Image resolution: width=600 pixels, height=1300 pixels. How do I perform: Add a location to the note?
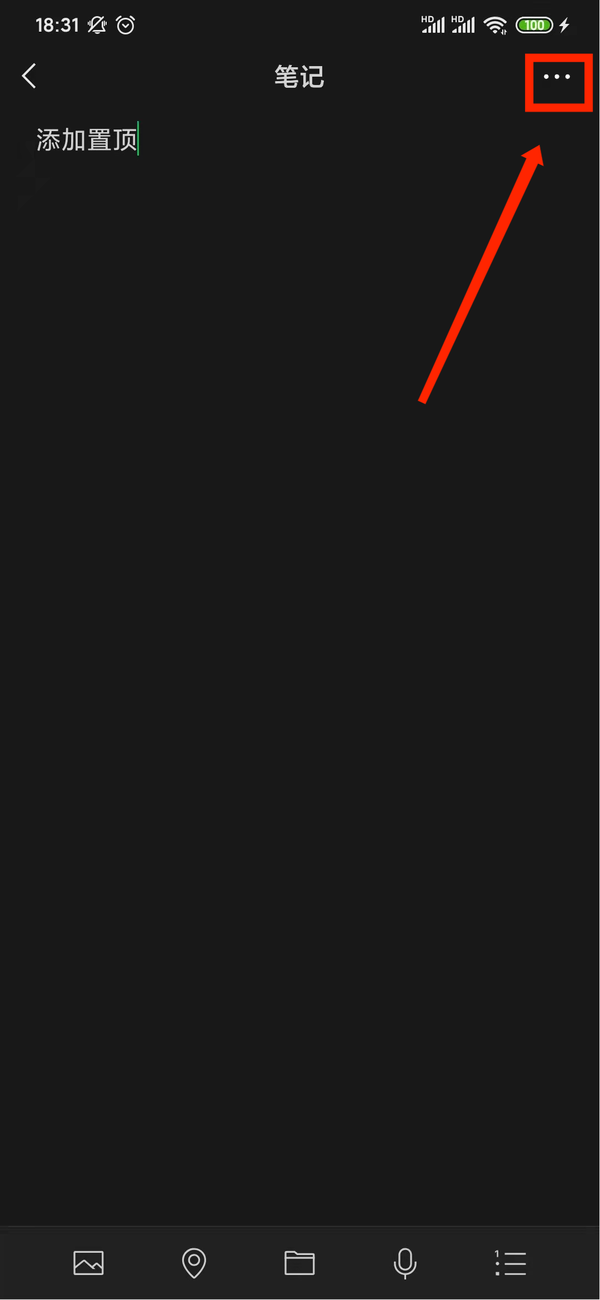pos(194,1263)
